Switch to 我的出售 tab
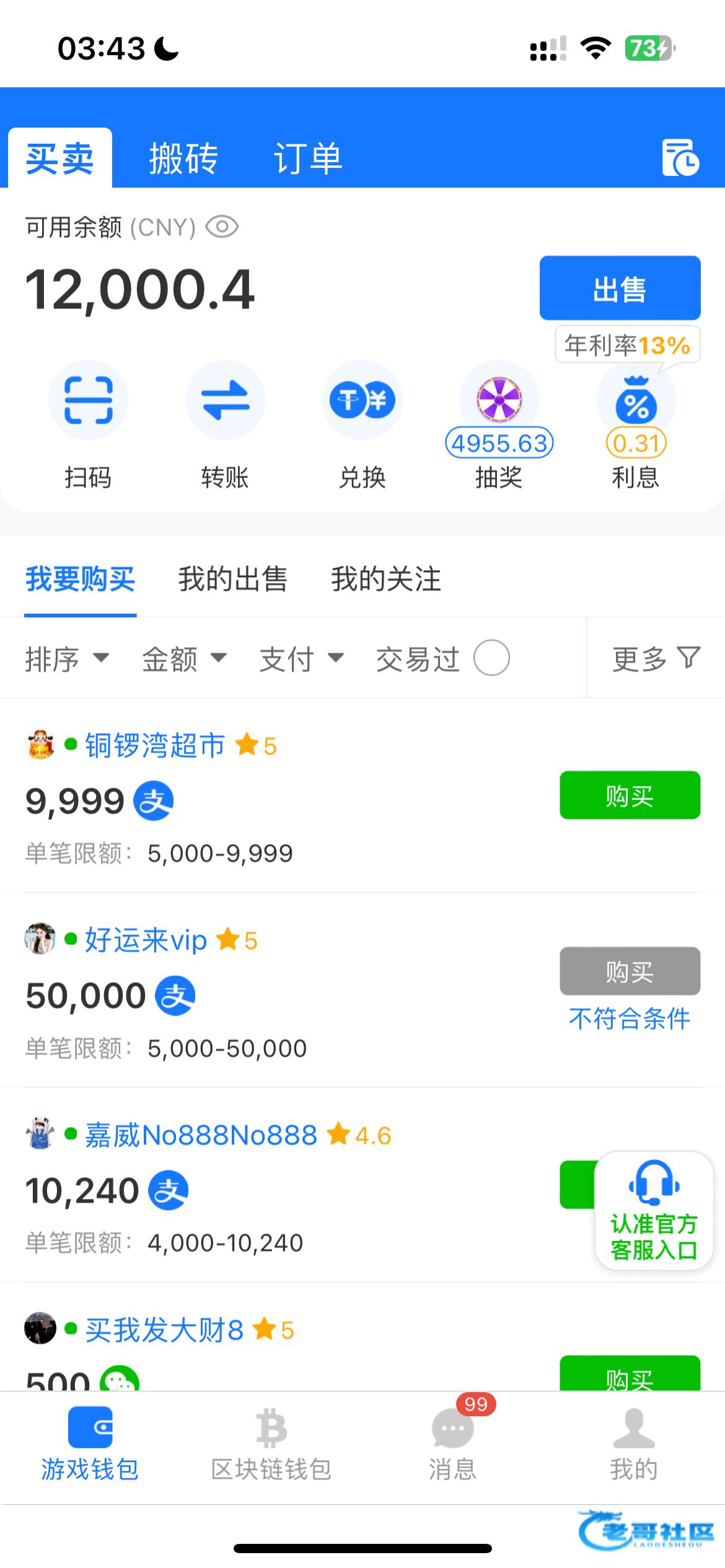This screenshot has width=725, height=1568. point(233,579)
